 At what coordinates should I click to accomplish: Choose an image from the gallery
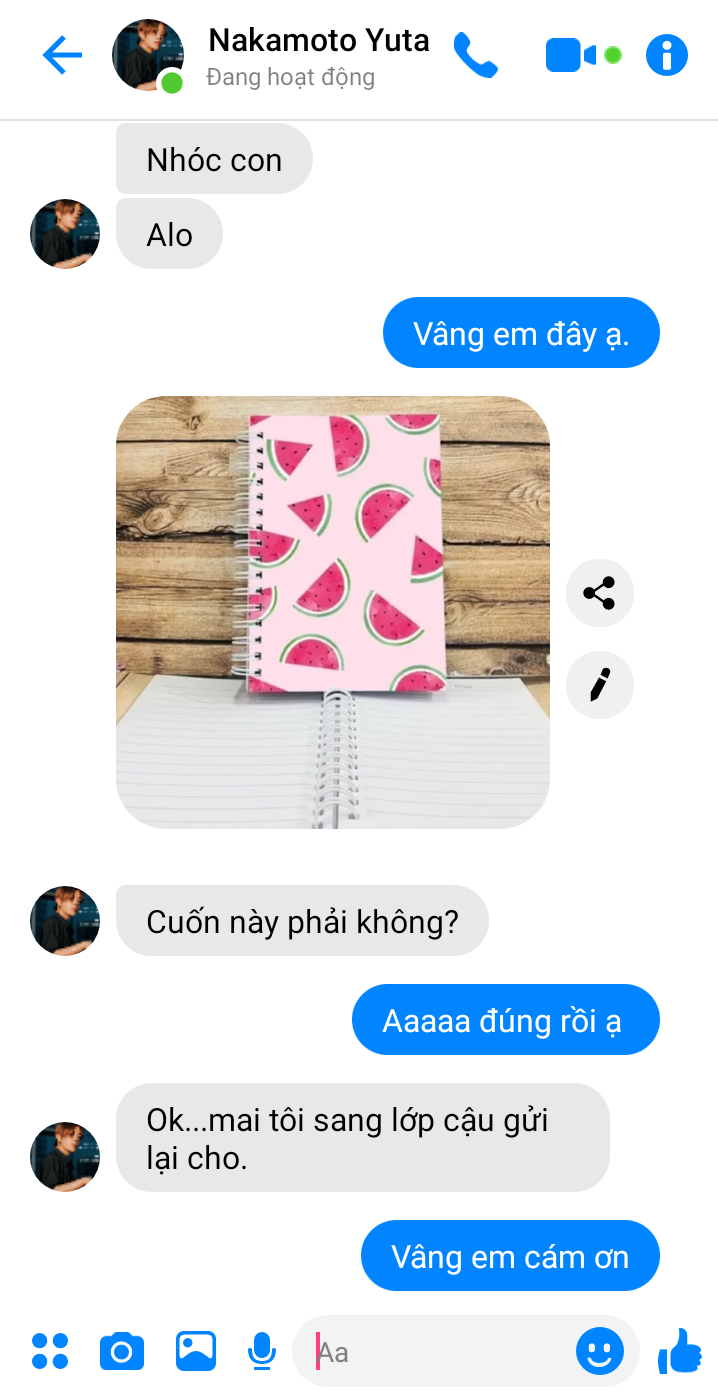click(196, 1351)
